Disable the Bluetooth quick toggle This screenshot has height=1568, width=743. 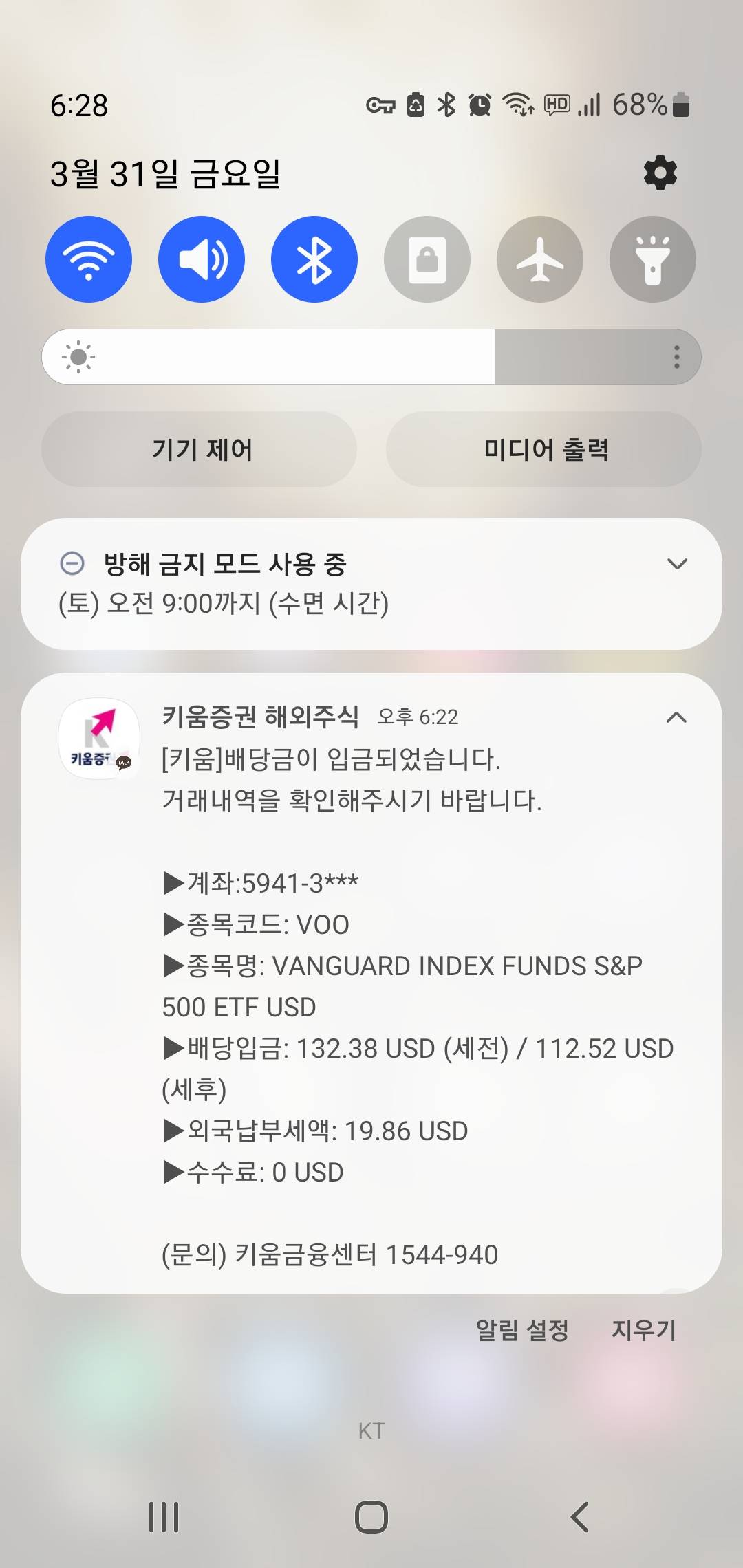click(314, 259)
